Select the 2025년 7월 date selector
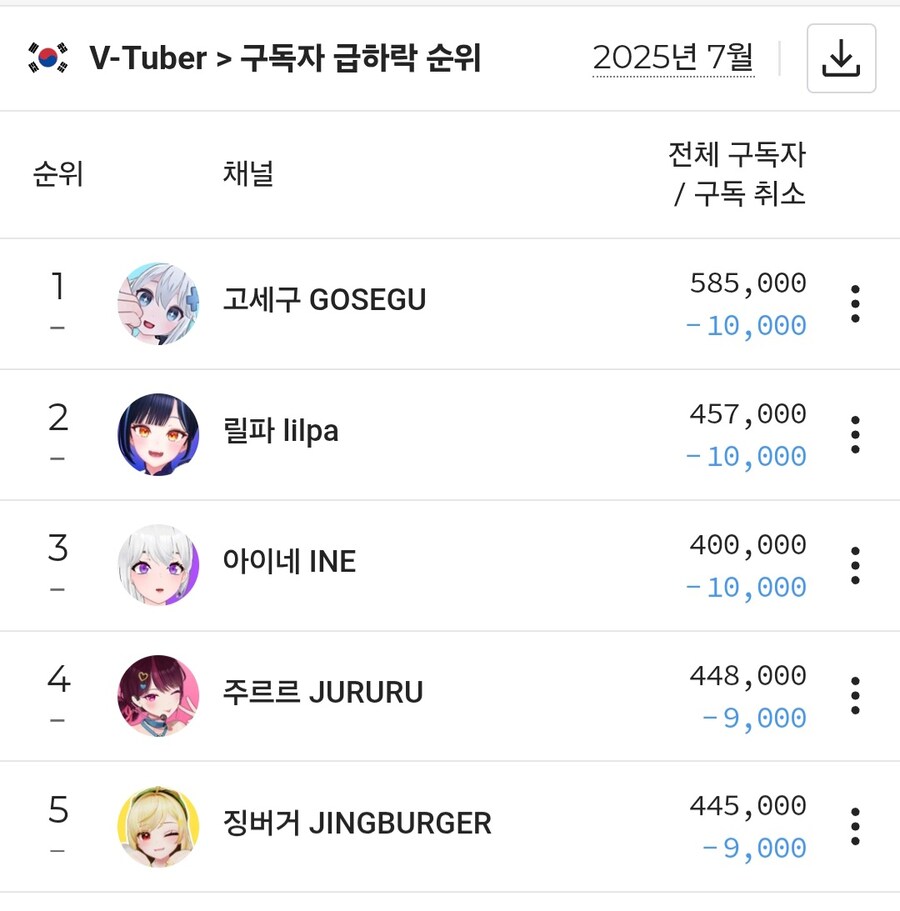This screenshot has width=900, height=911. coord(674,57)
